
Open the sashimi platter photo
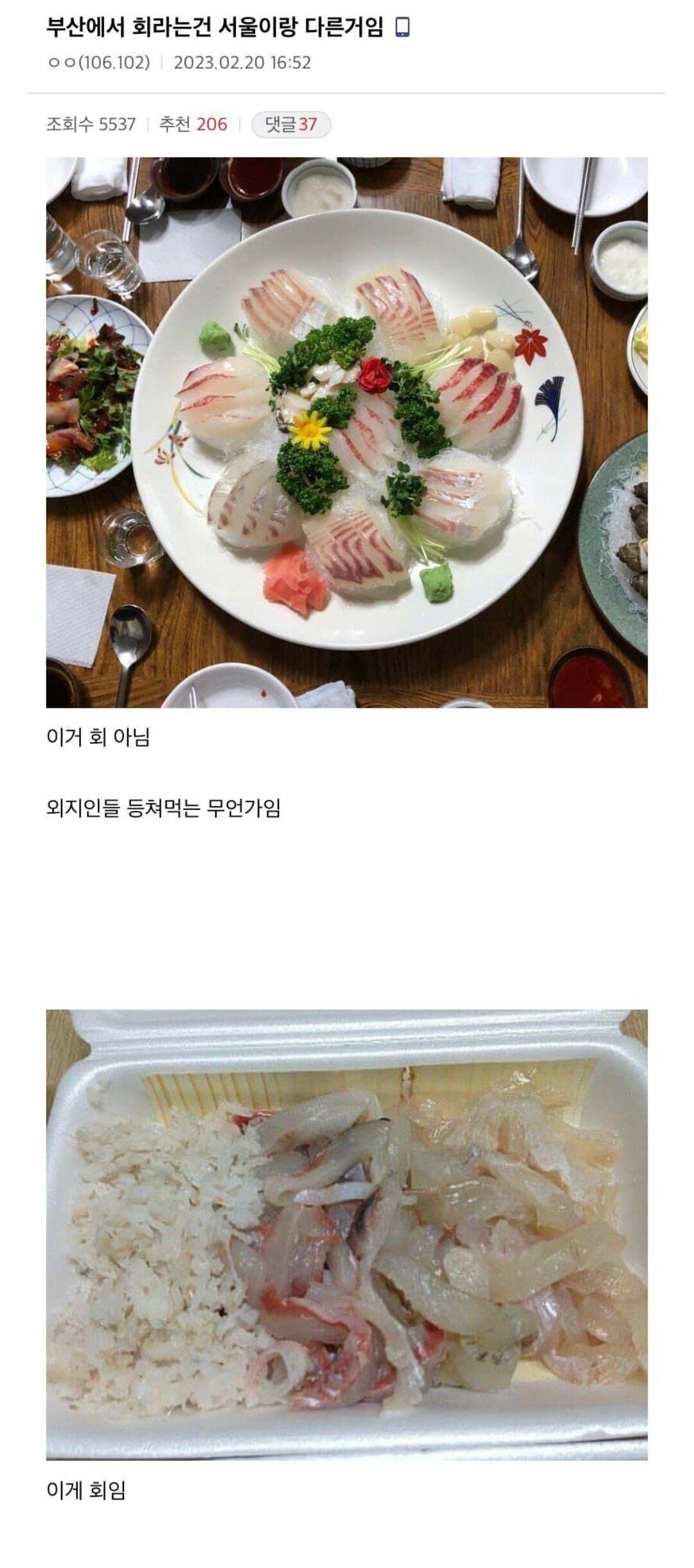coord(346,432)
